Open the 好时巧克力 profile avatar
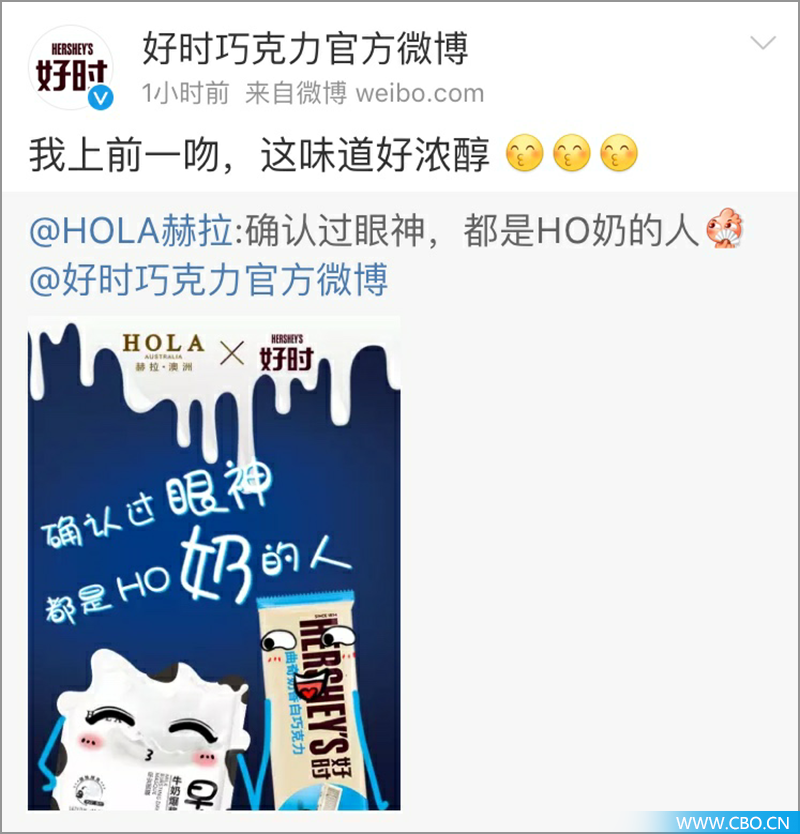Screen dimensions: 800x834 tap(69, 68)
